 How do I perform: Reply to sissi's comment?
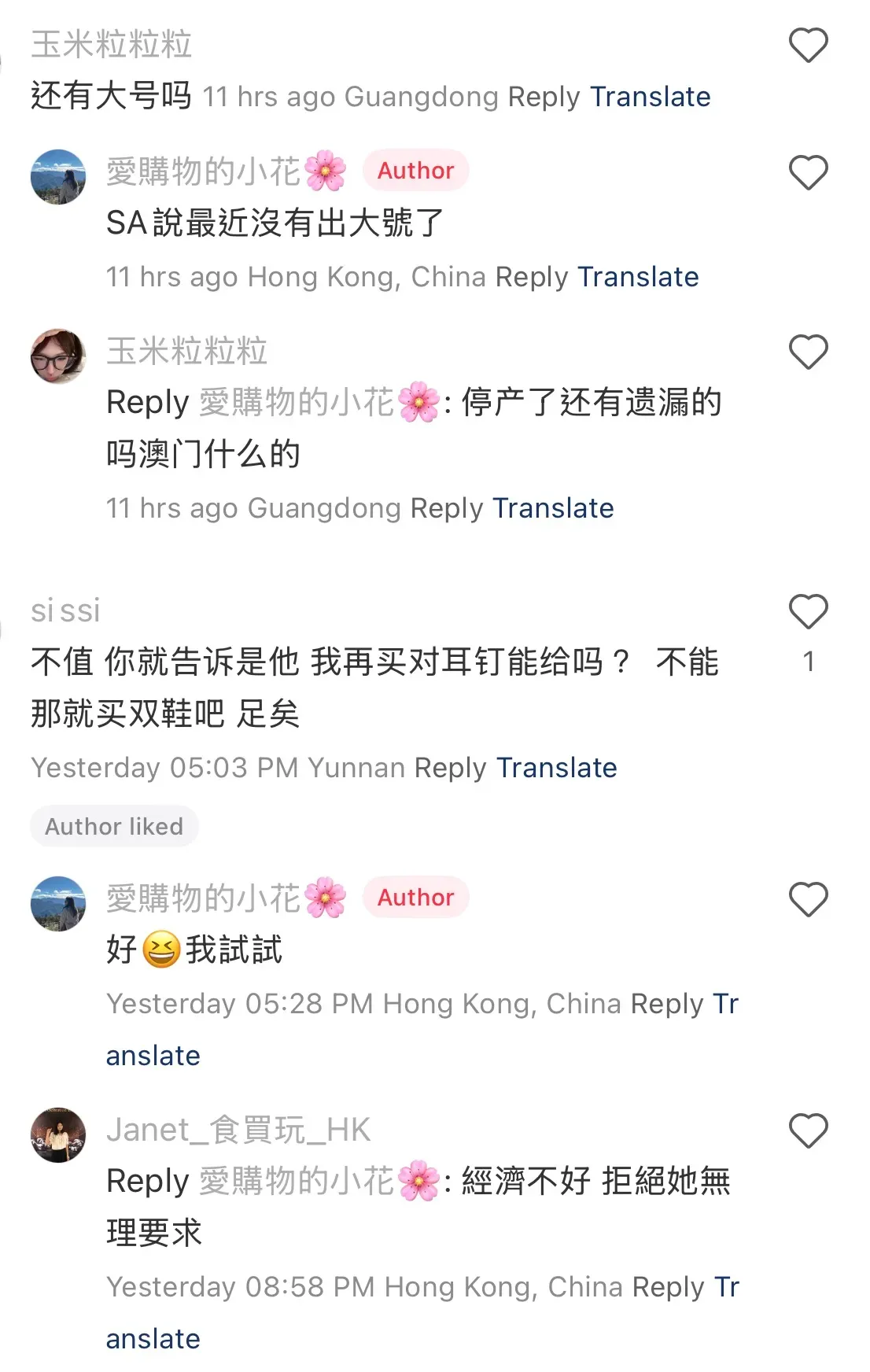[x=450, y=768]
